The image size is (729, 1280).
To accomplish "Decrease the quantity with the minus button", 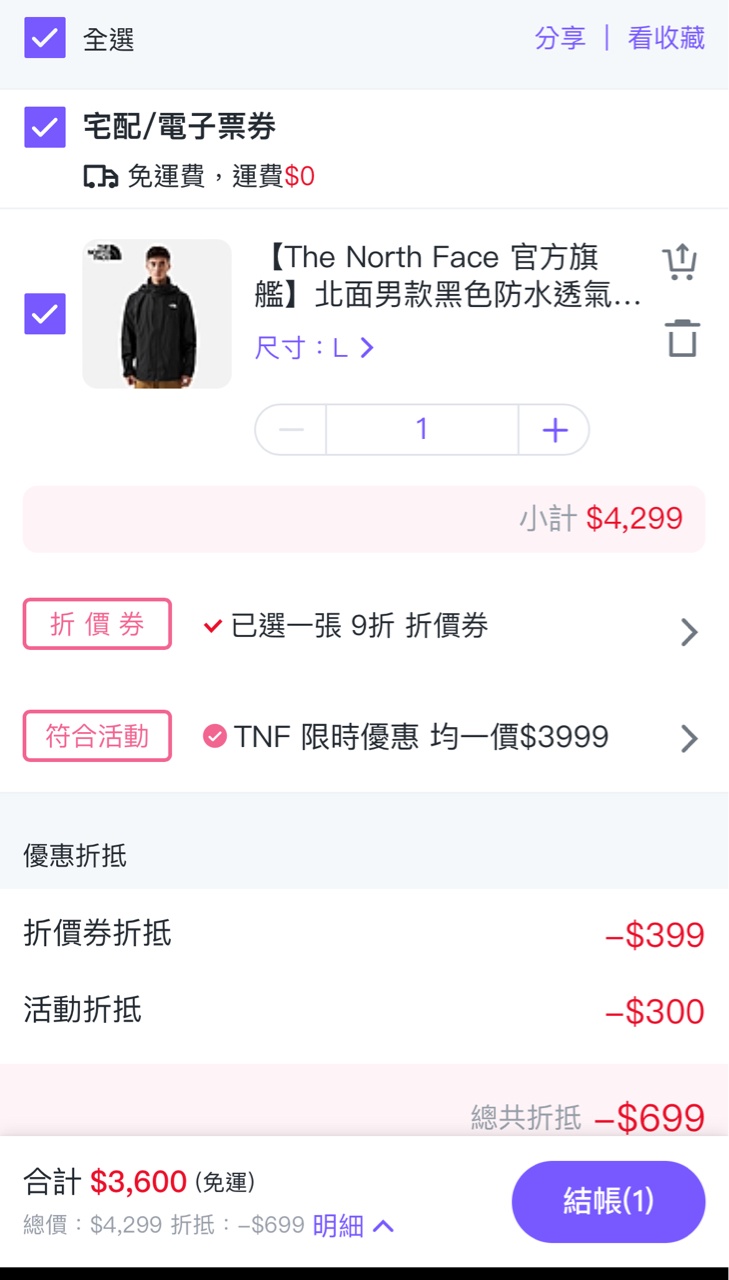I will (x=291, y=430).
